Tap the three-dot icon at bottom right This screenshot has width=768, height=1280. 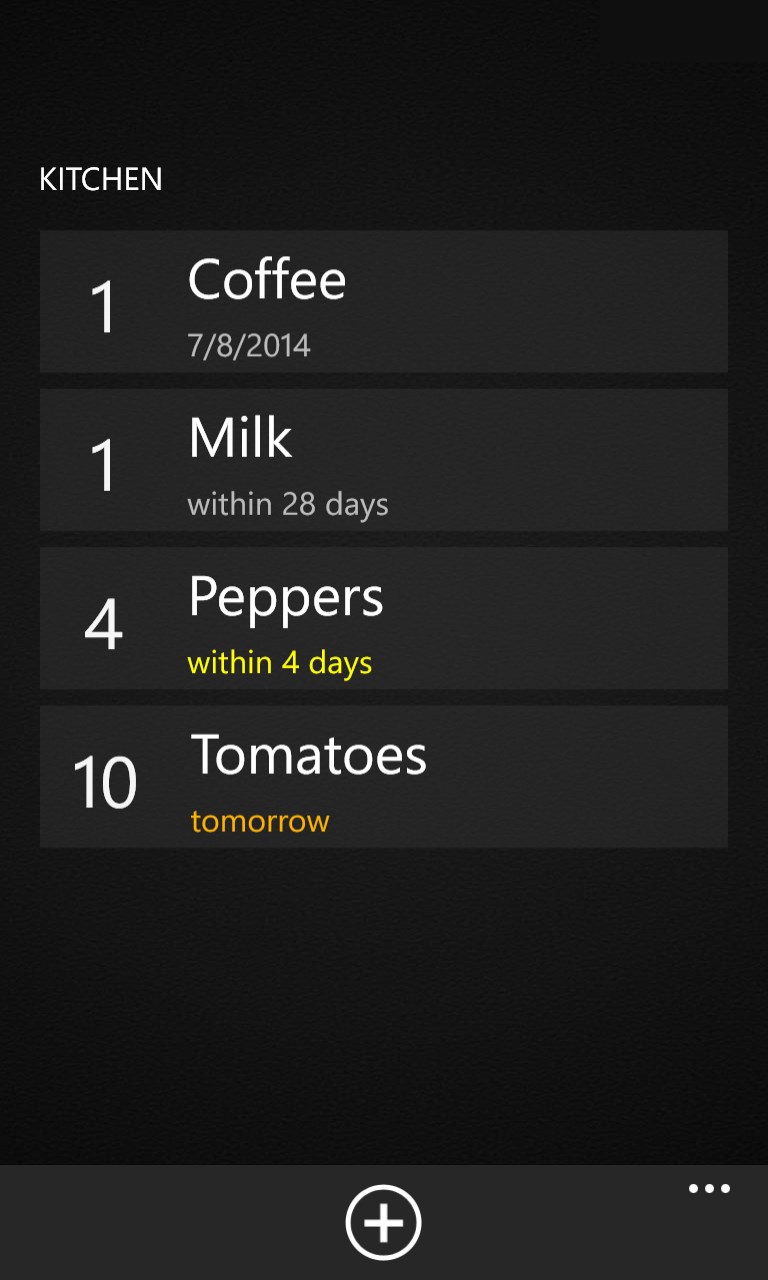709,1188
